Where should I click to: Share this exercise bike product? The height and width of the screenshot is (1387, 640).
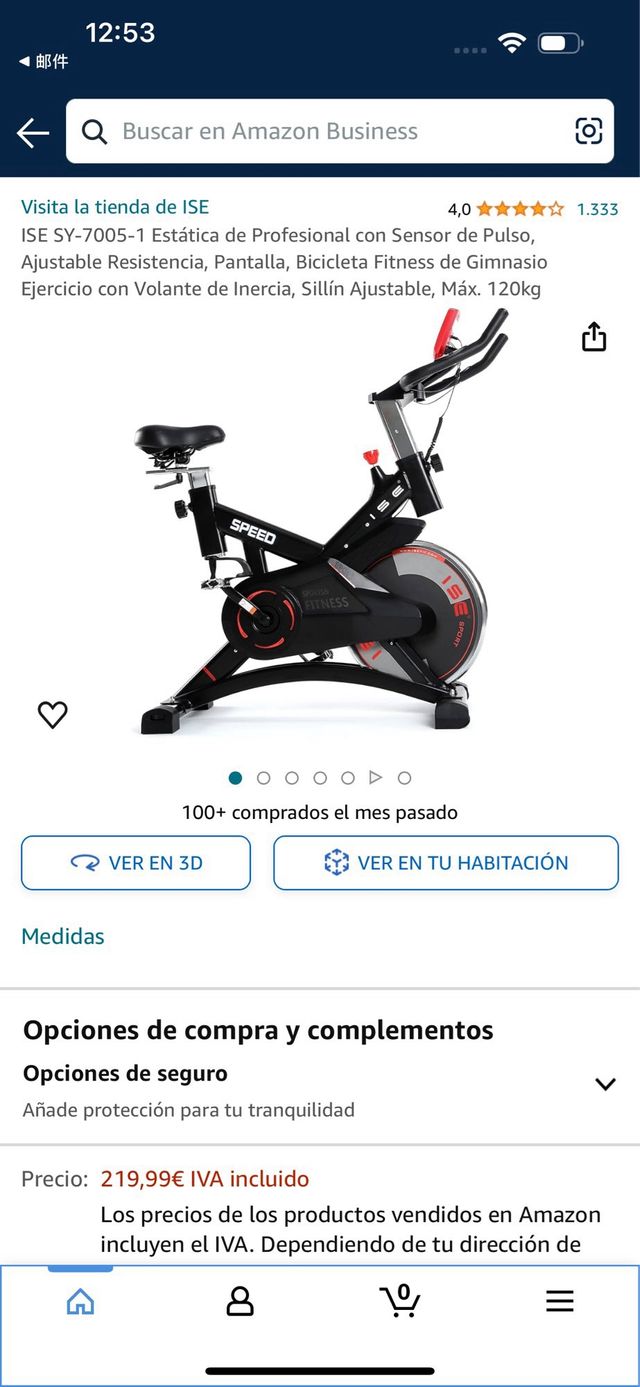594,337
